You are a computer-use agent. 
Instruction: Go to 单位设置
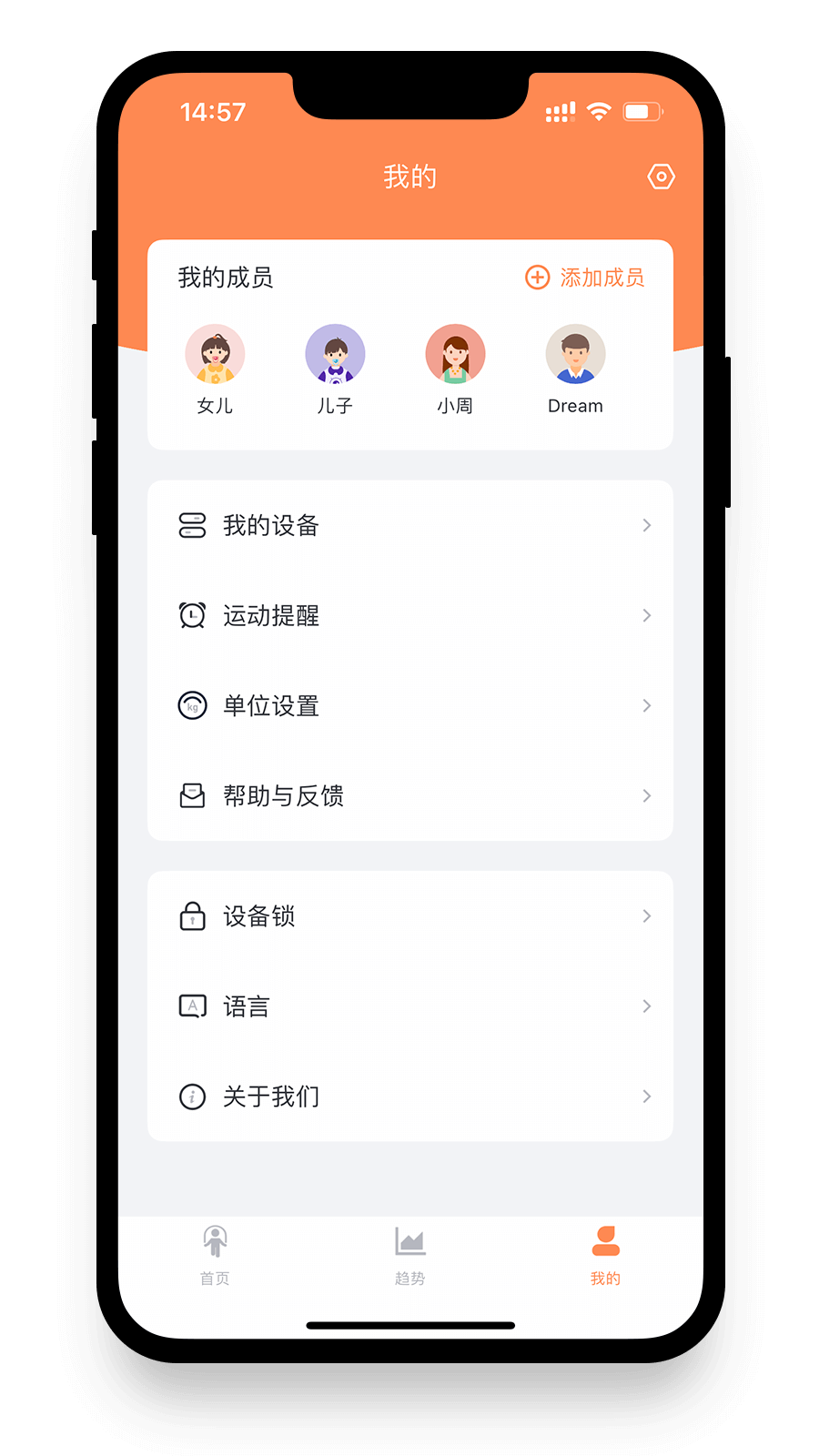point(410,705)
